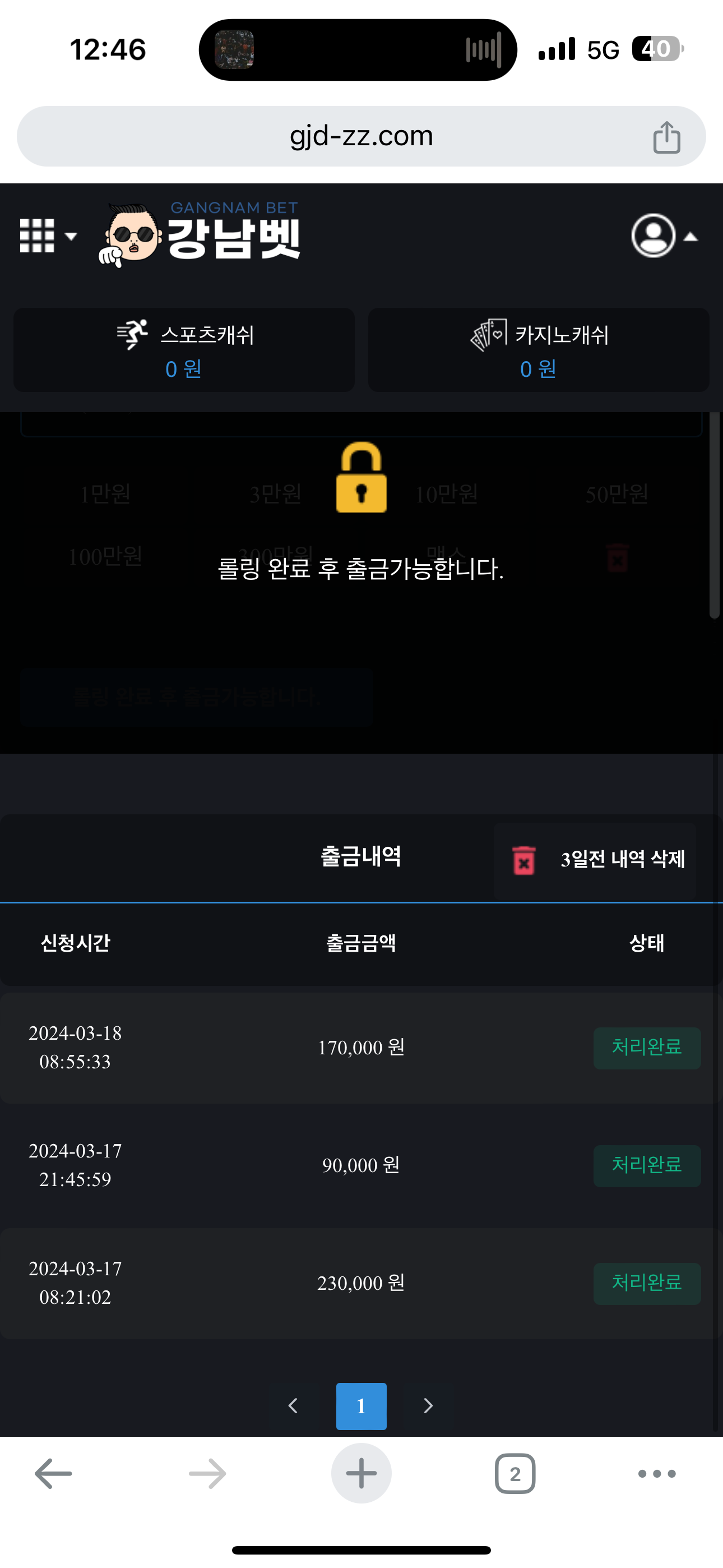Select page 1 in pagination
Viewport: 723px width, 1568px height.
click(361, 1405)
